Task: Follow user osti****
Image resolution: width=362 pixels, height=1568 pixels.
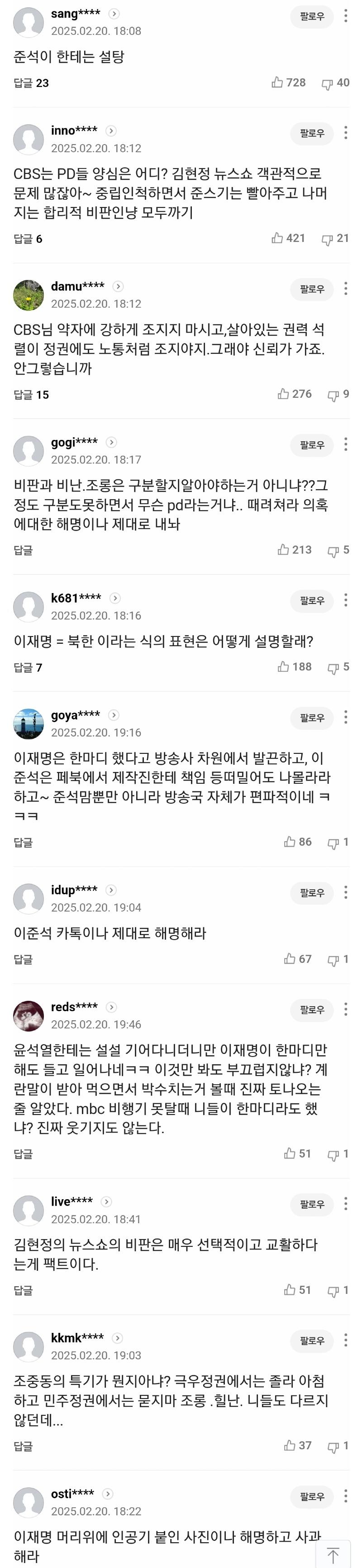Action: 311,1496
